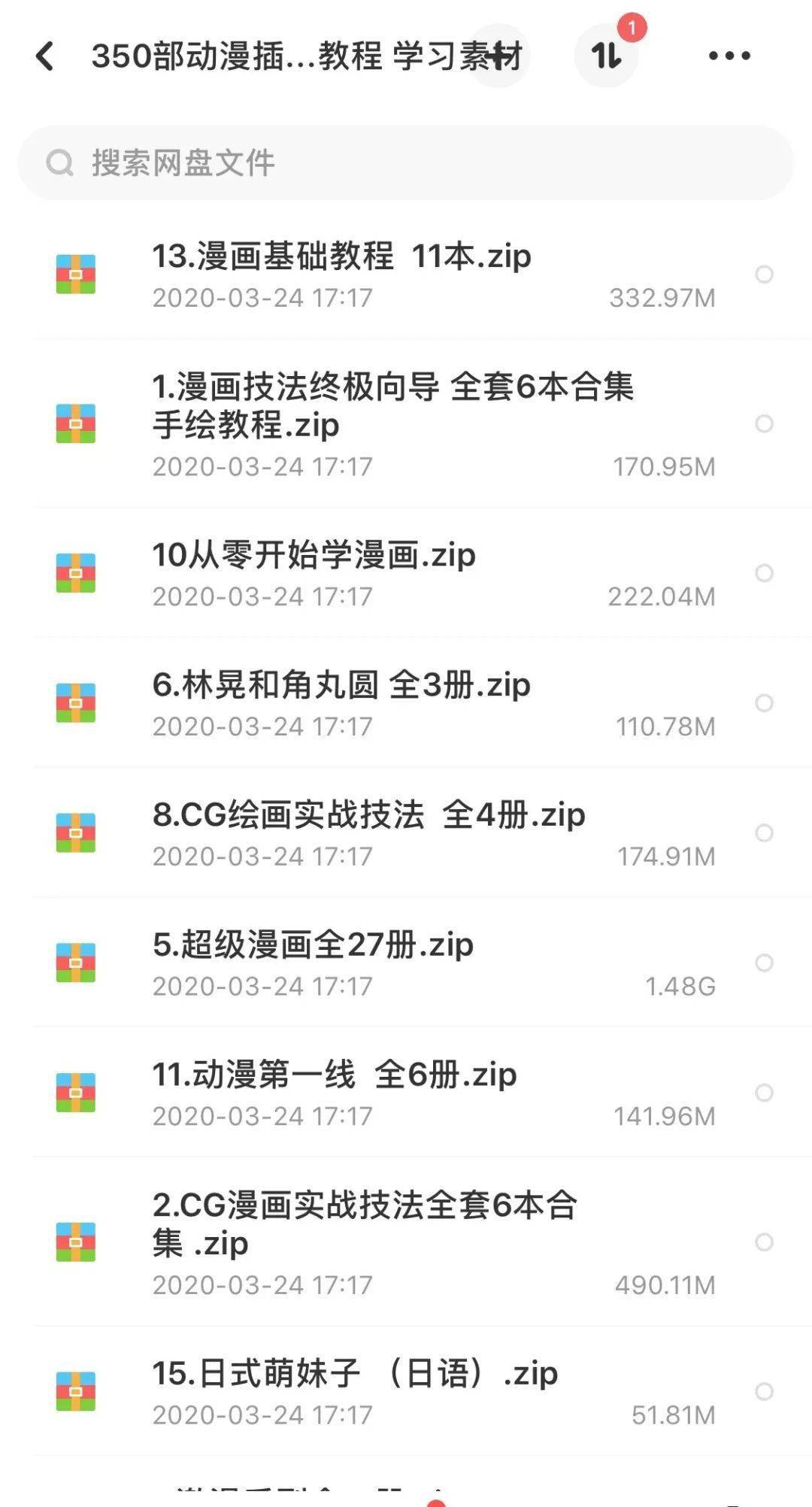Select the 5.超级漫画全27册.zip checkbox
812x1507 pixels.
[764, 963]
